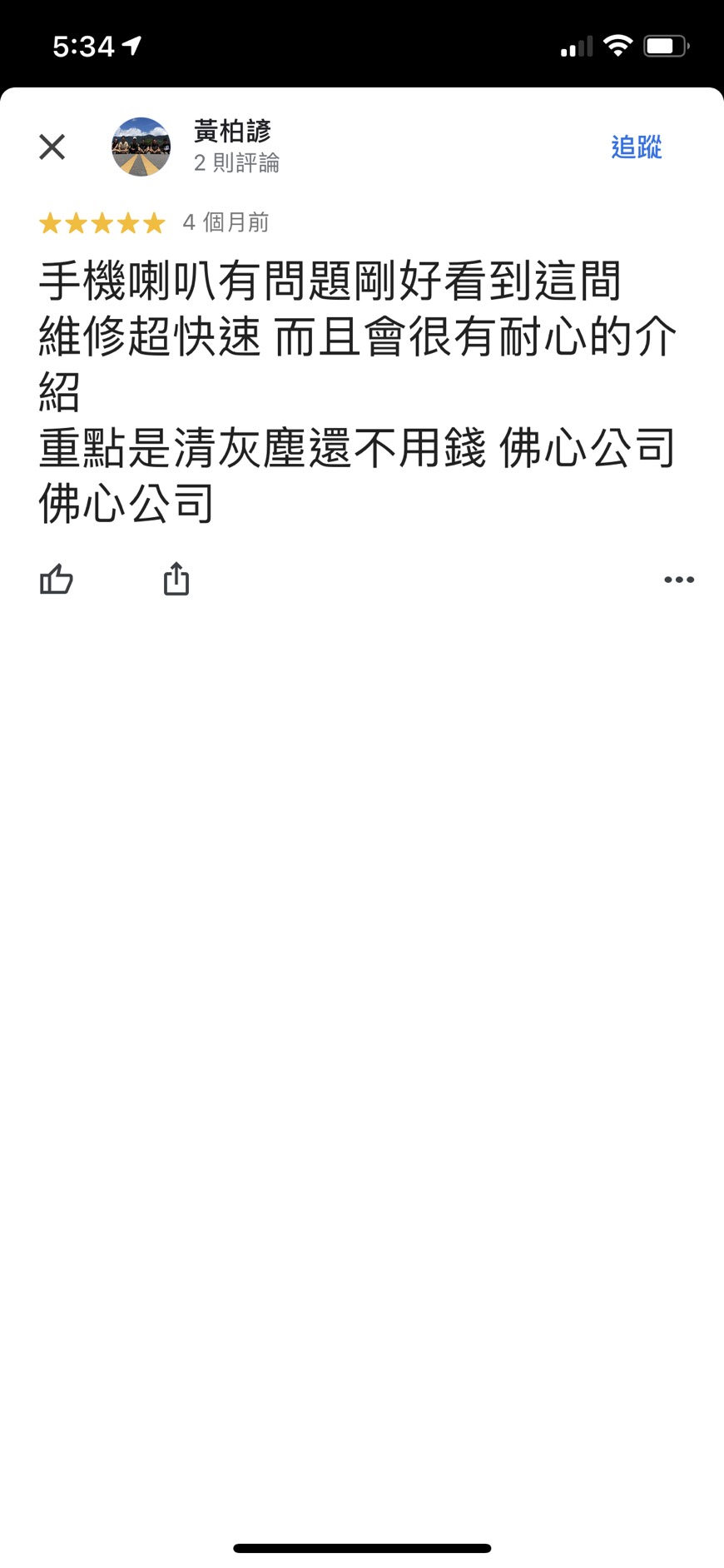
Task: Close the review detail view
Action: pyautogui.click(x=52, y=147)
